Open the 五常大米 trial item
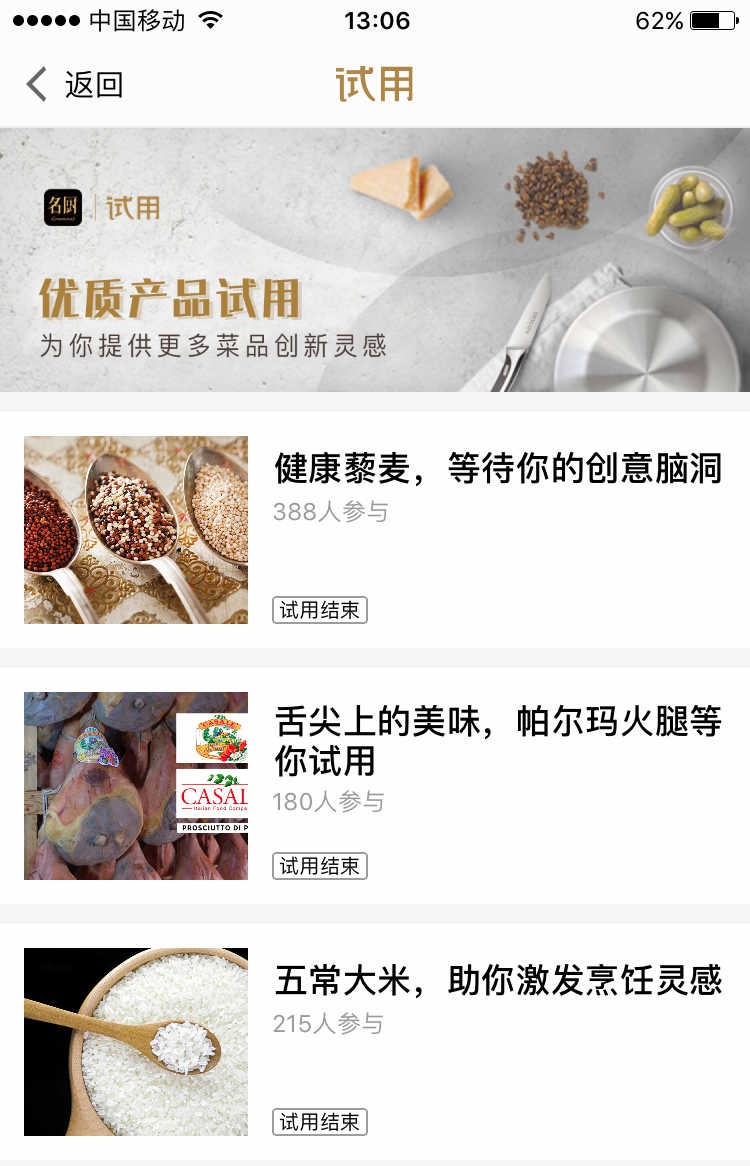Screen dimensions: 750x1166 click(x=497, y=981)
